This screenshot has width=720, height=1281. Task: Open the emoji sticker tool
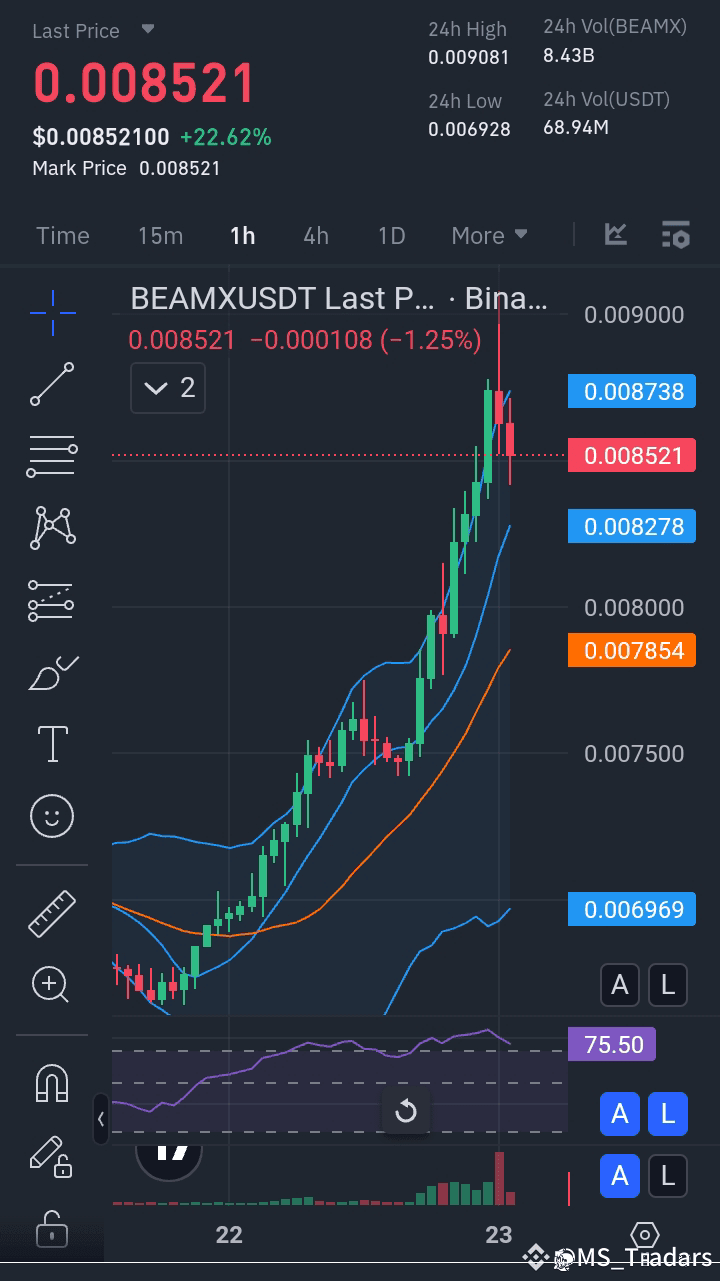pyautogui.click(x=52, y=816)
